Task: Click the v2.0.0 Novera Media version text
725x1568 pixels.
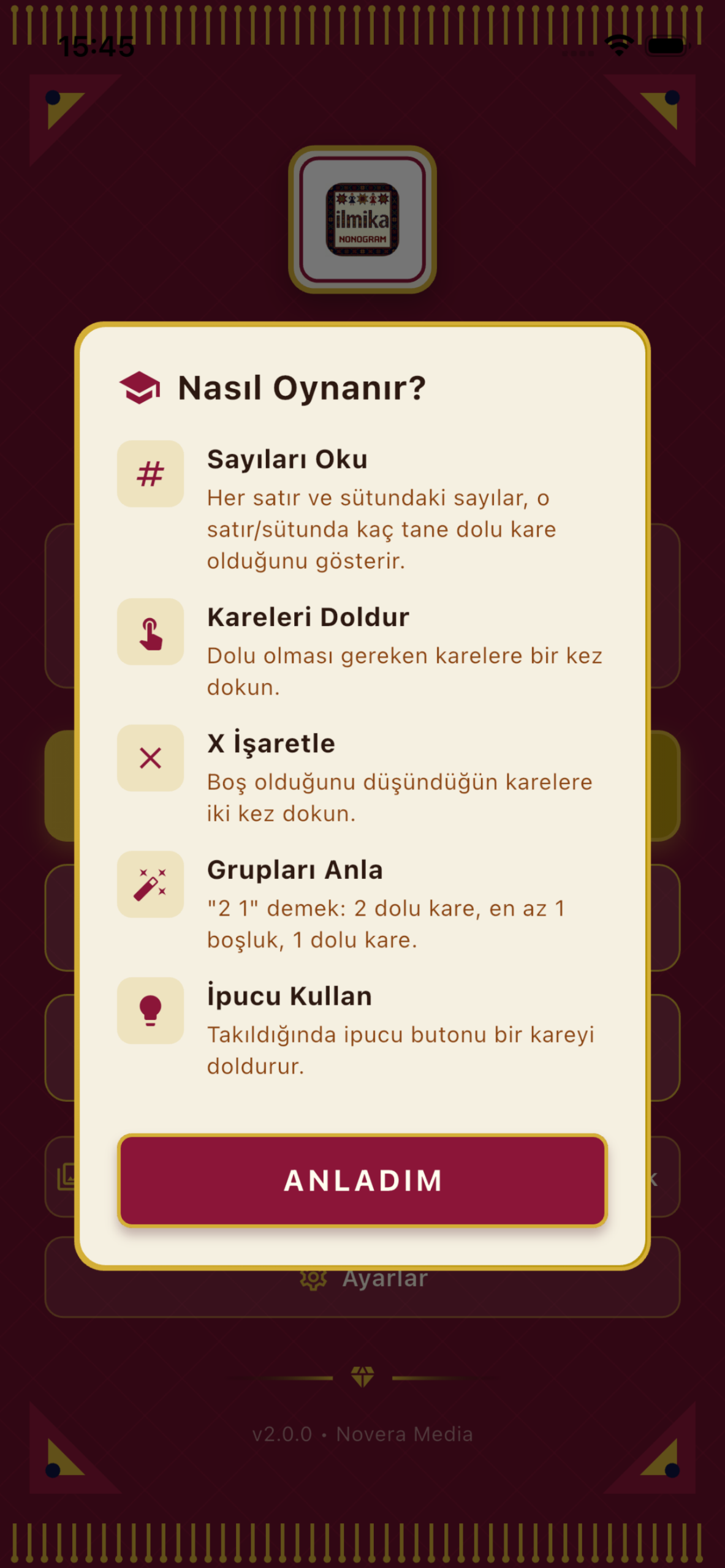Action: click(362, 1433)
